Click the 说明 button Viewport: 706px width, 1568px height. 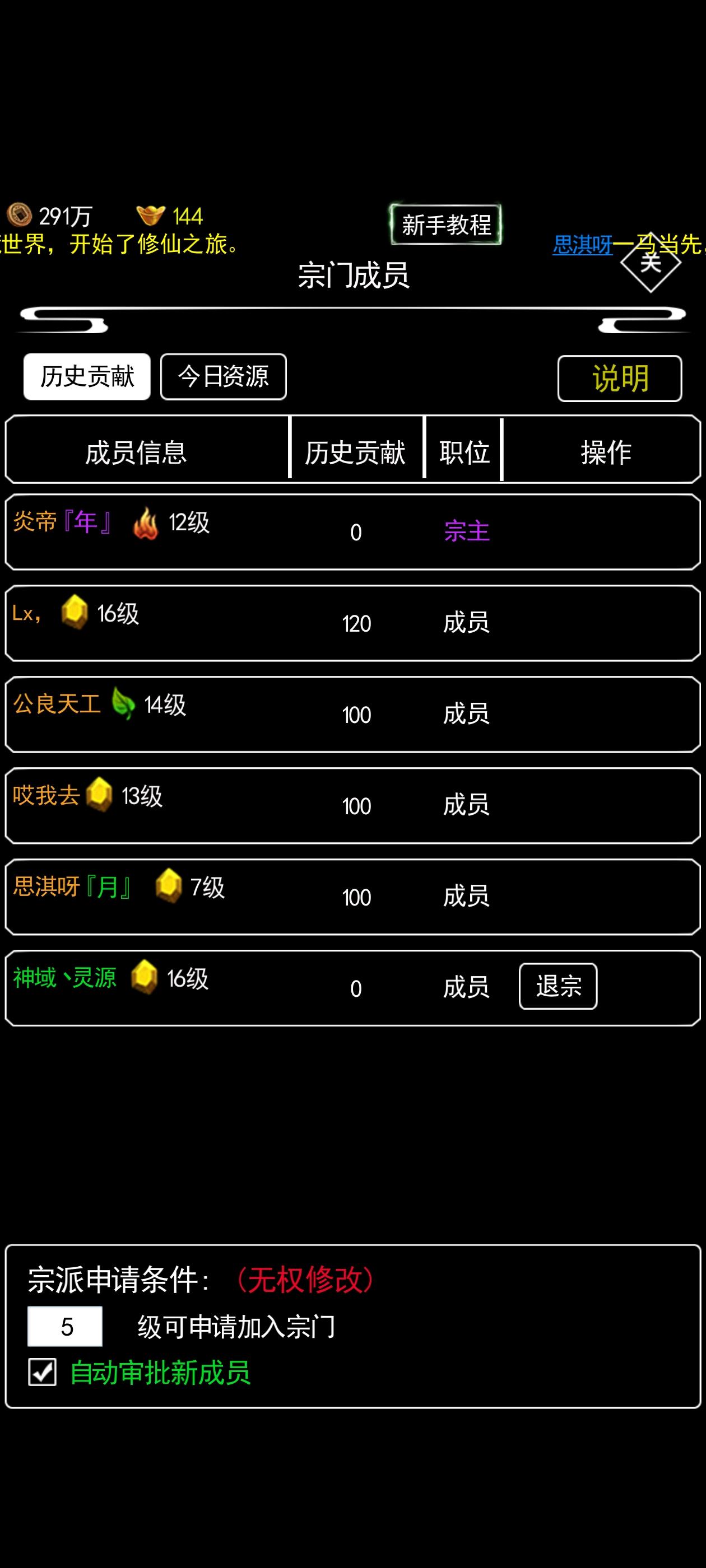coord(620,379)
